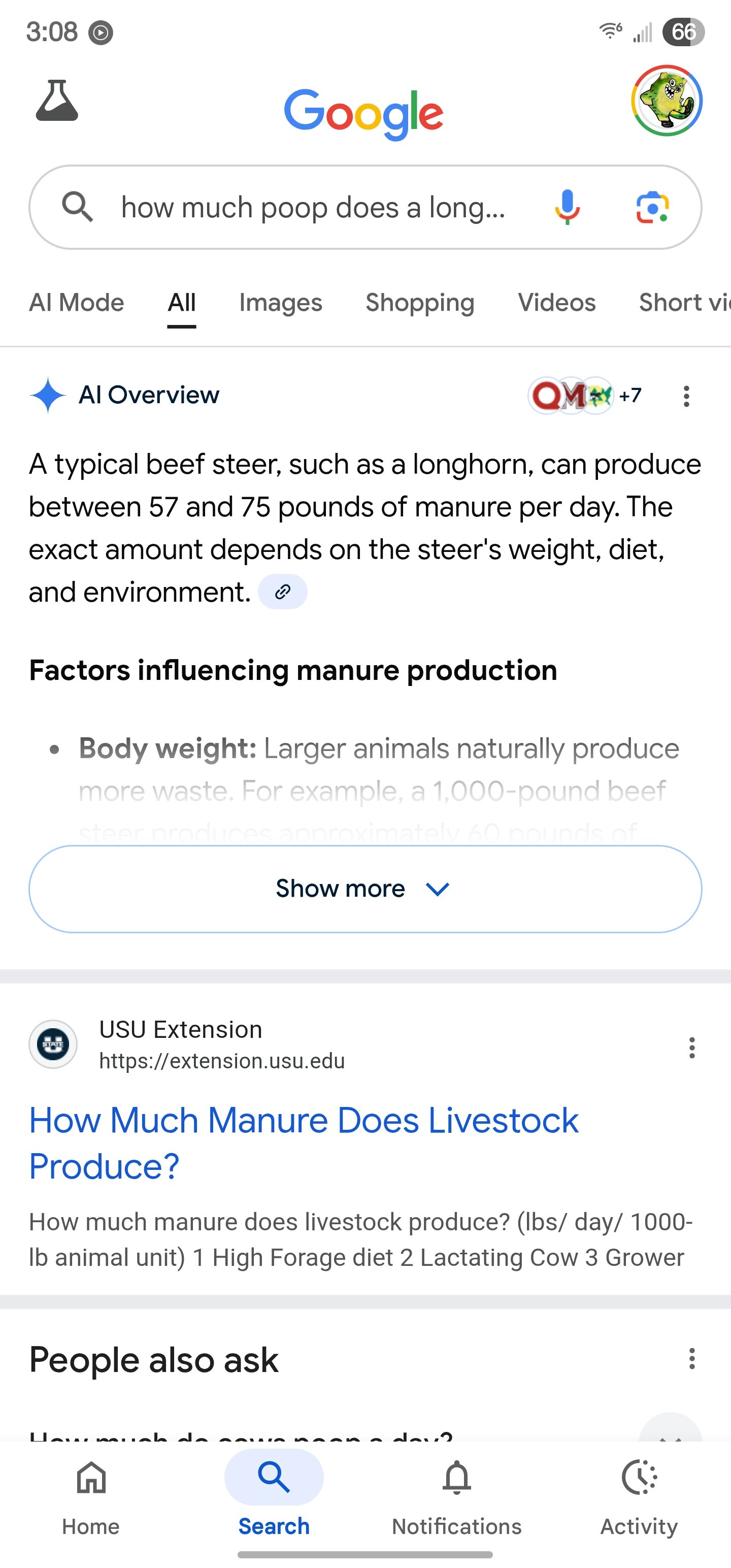731x1568 pixels.
Task: Open Search Labs flask icon
Action: 57,101
